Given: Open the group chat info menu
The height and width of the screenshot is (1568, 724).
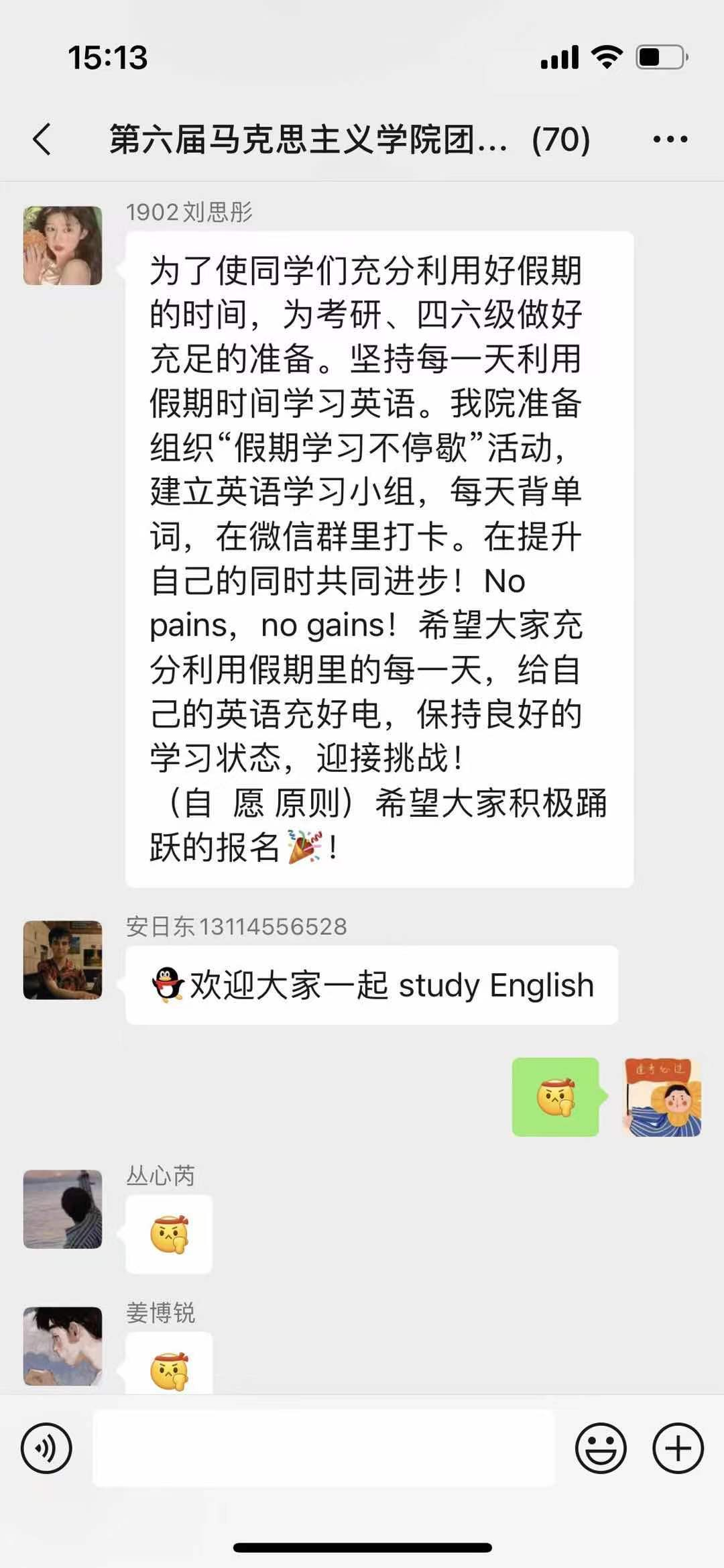Looking at the screenshot, I should (x=670, y=139).
